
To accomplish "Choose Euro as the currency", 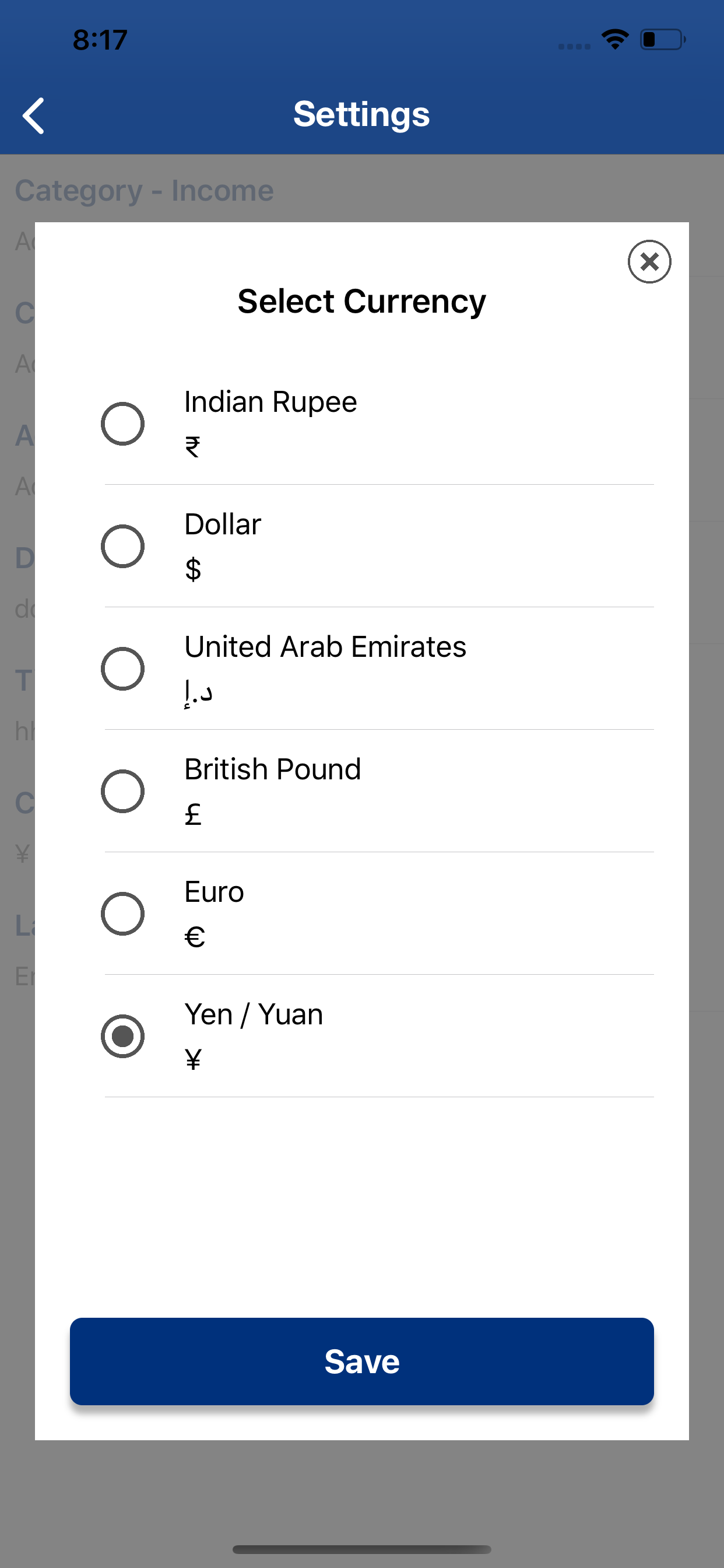I will (122, 913).
